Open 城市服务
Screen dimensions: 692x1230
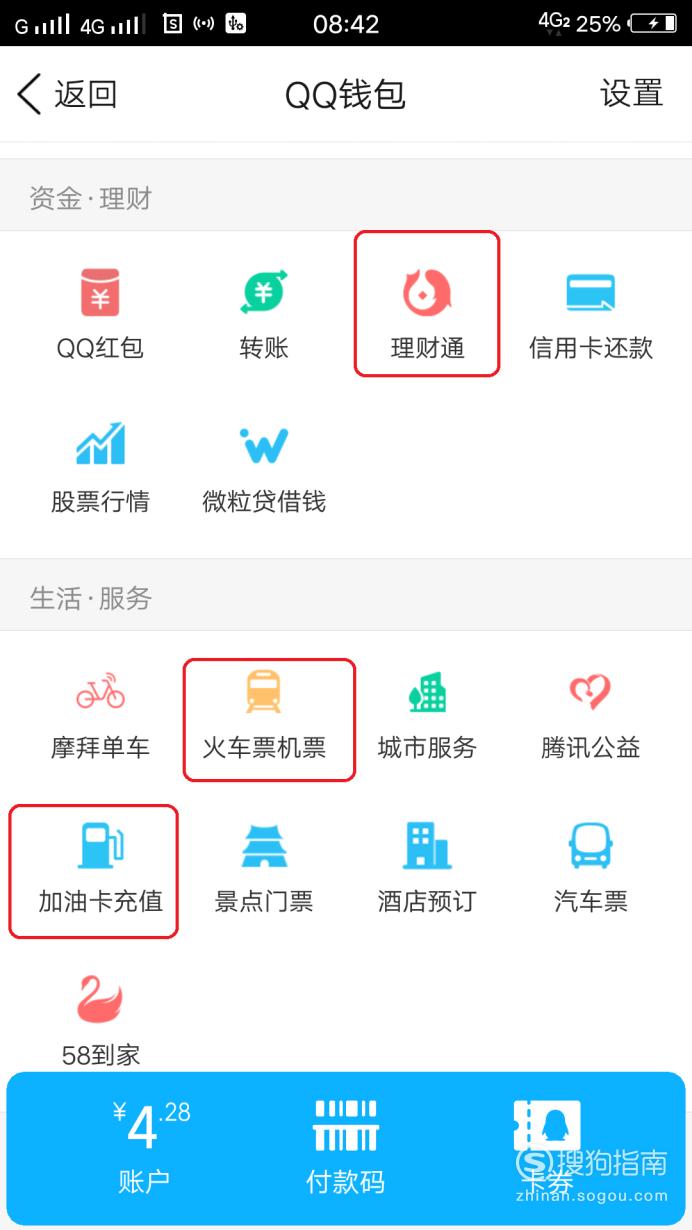coord(427,716)
